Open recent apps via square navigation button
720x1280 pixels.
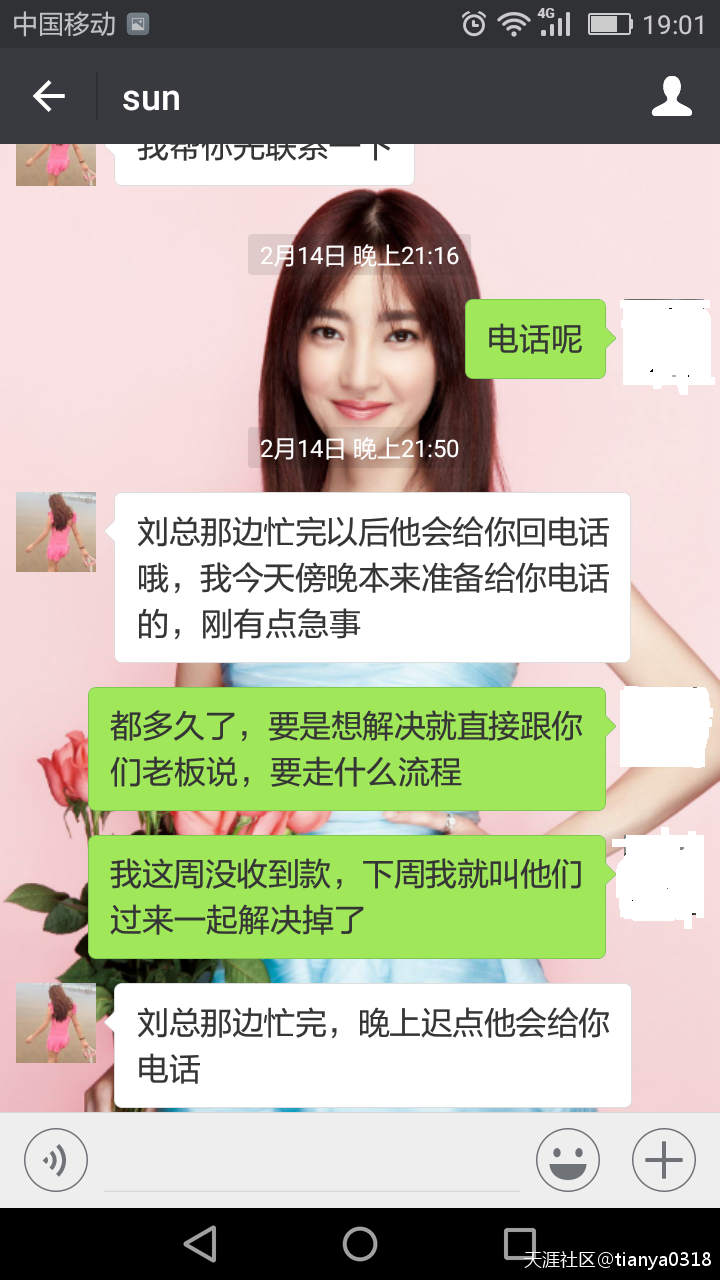(520, 1244)
